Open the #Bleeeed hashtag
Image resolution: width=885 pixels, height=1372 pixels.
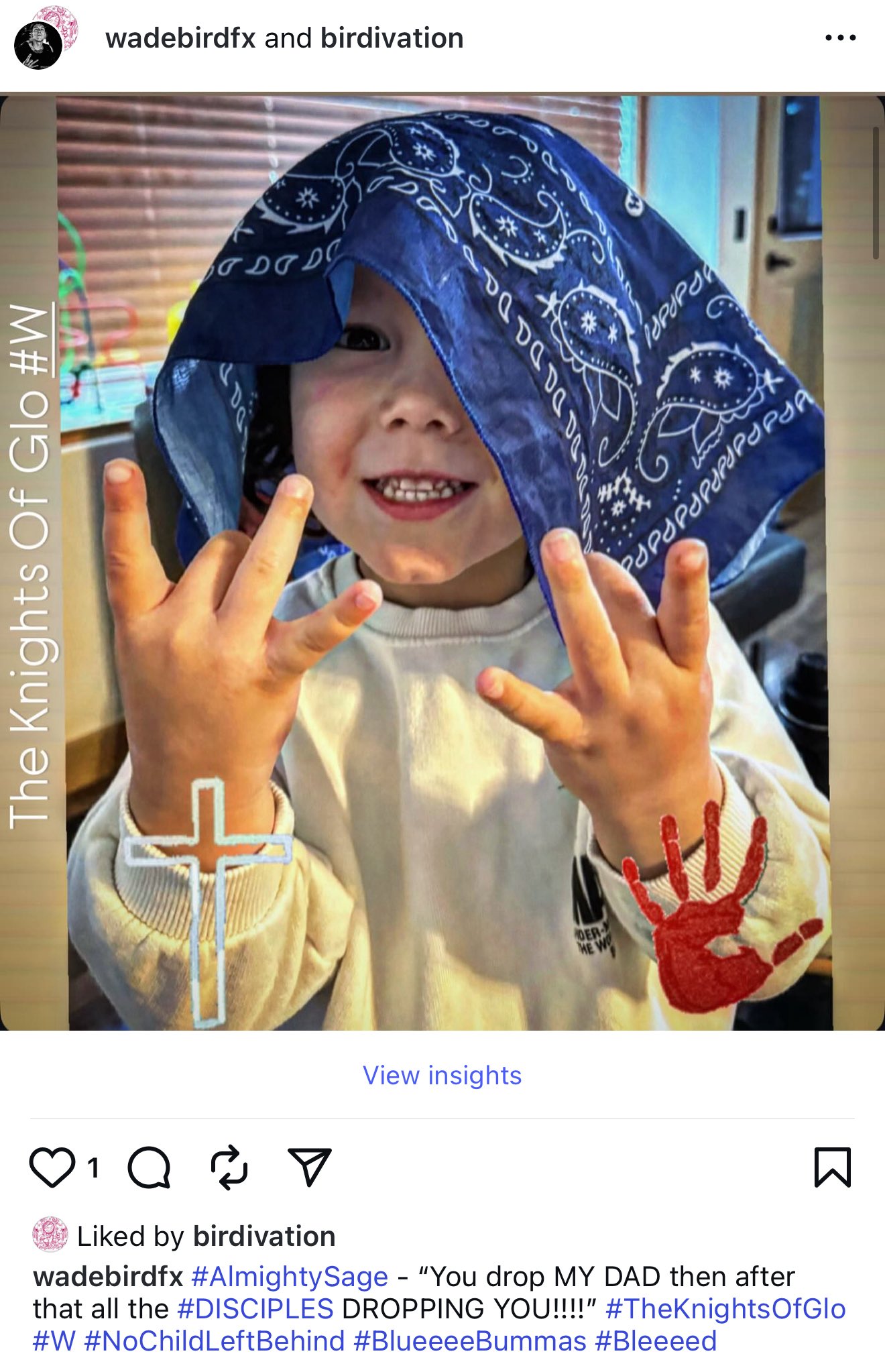(x=656, y=1340)
